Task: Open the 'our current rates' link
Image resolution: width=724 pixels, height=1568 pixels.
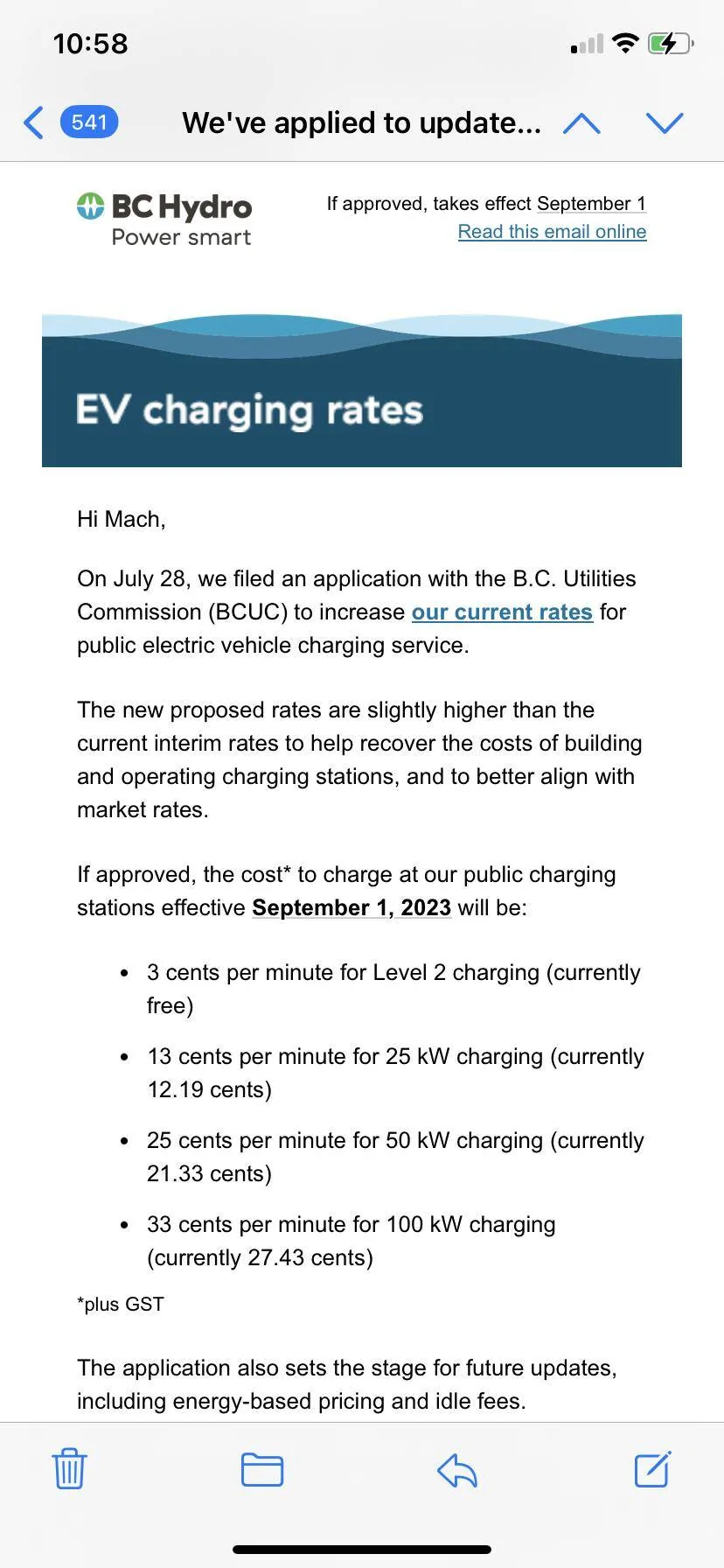Action: pos(502,612)
